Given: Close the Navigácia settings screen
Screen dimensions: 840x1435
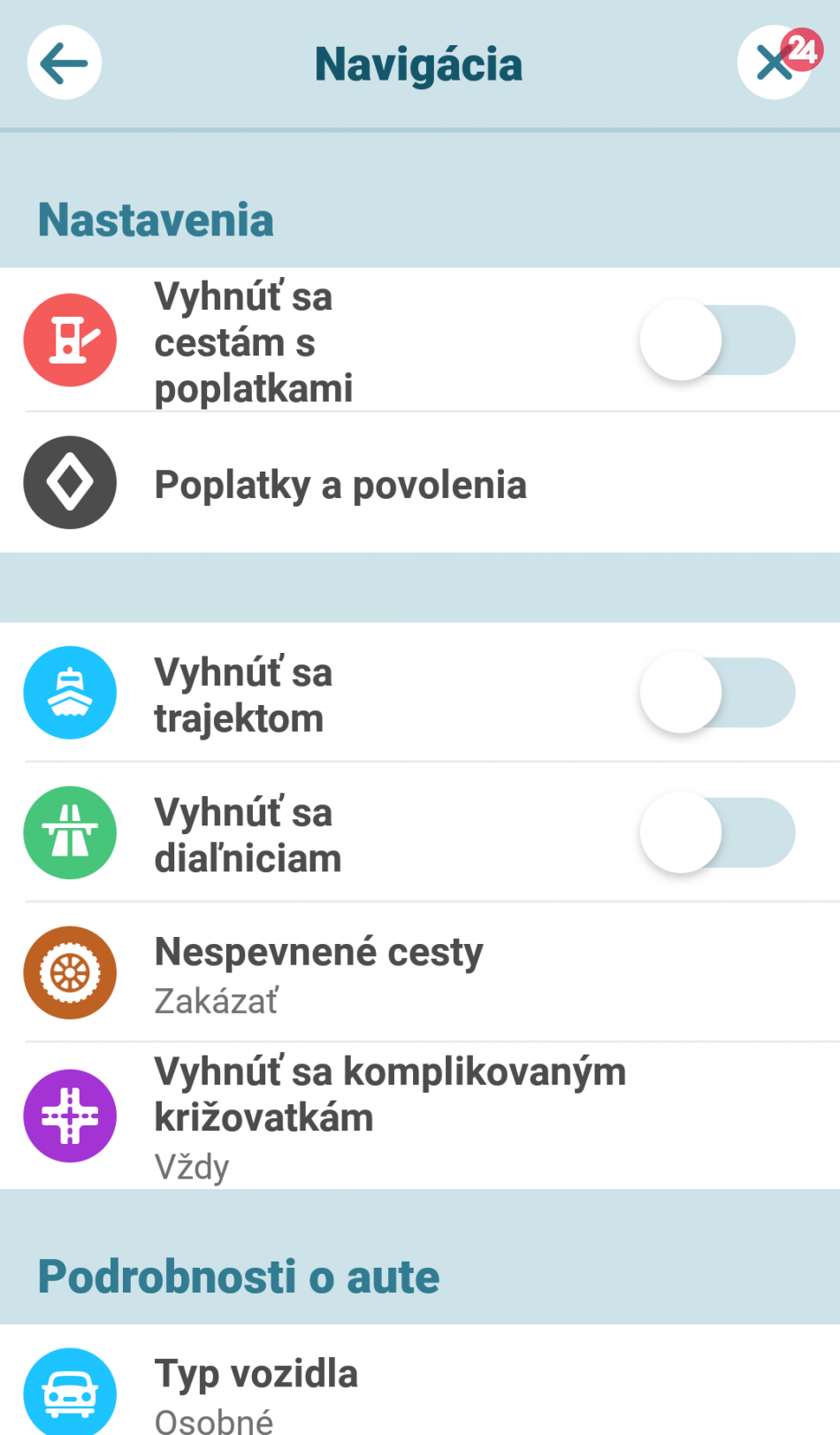Looking at the screenshot, I should coord(773,64).
